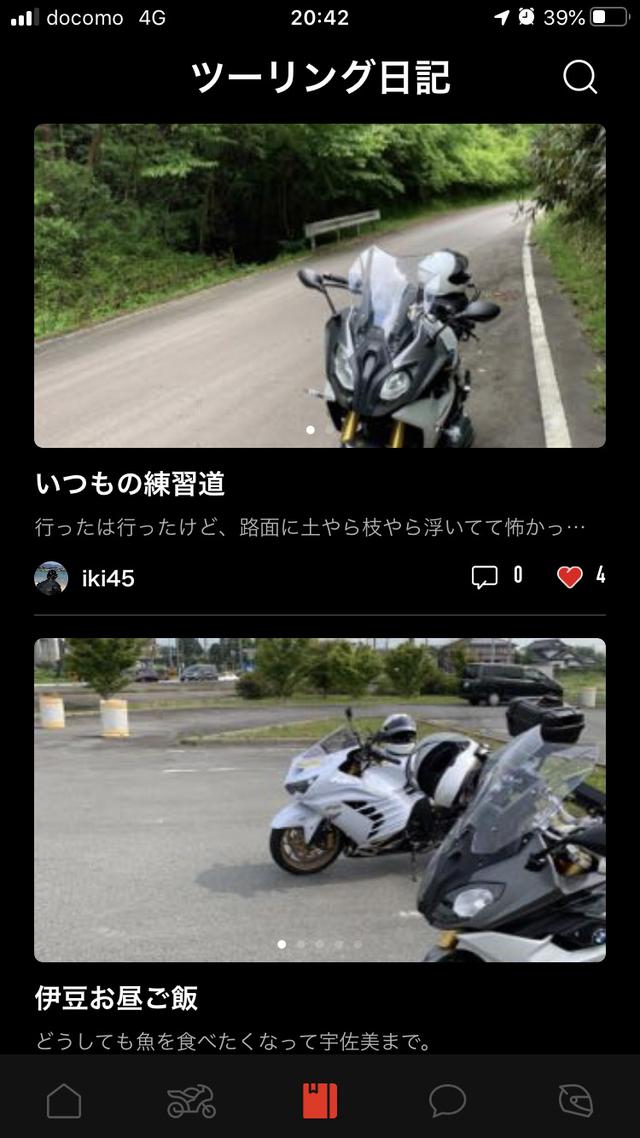The height and width of the screenshot is (1138, 640).
Task: Go to the chat bubble tab
Action: pos(447,1101)
